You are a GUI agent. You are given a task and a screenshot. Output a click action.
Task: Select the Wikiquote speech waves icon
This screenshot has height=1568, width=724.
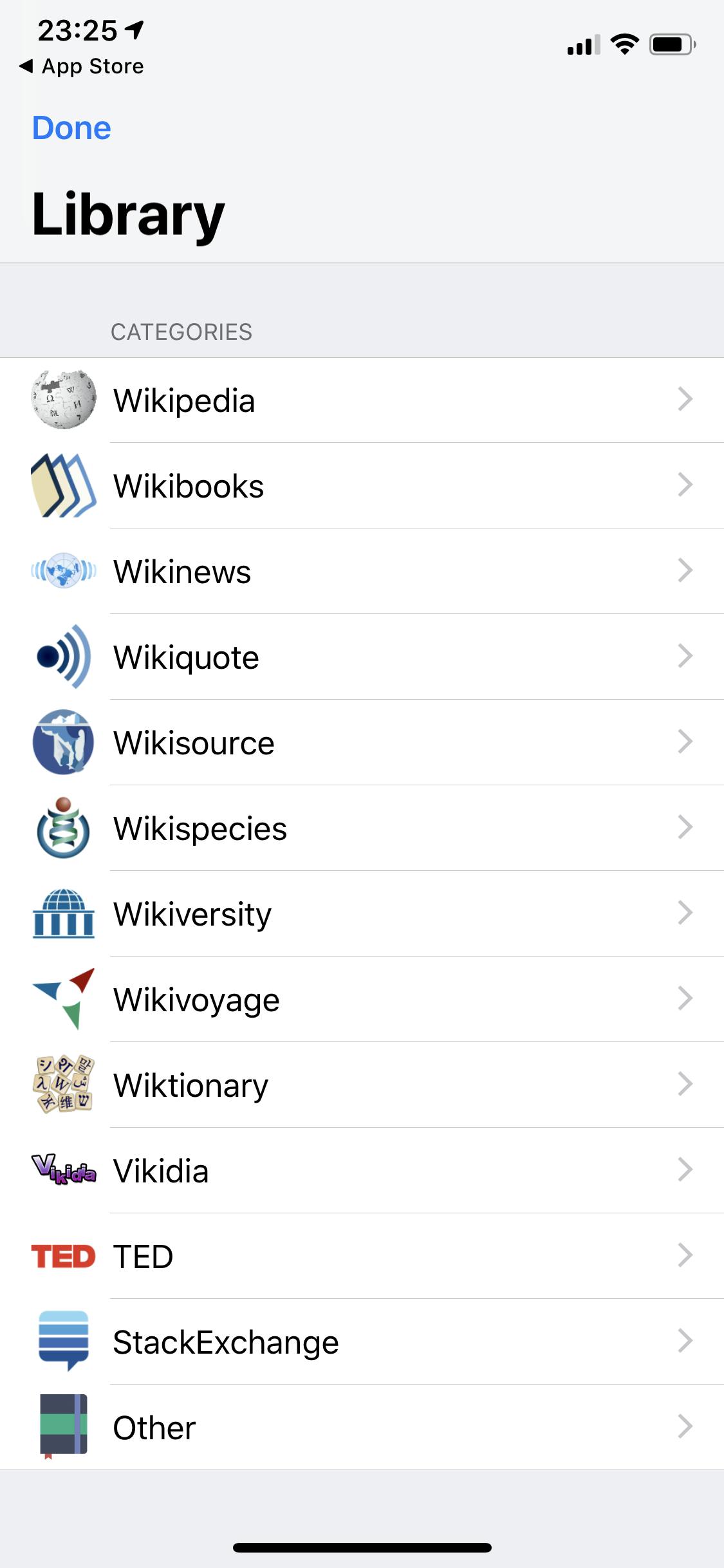pos(62,657)
